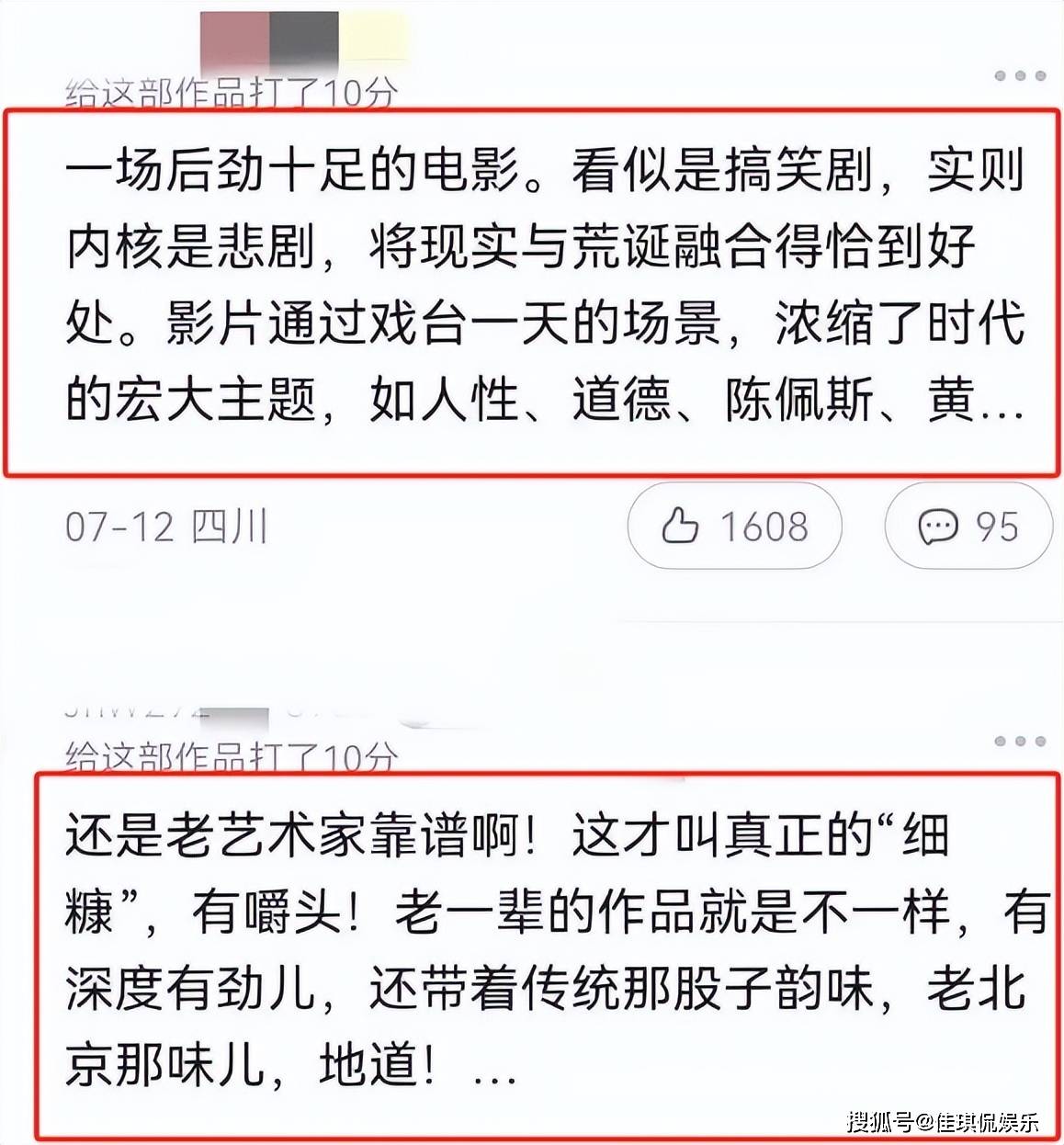Viewport: 1064px width, 1145px height.
Task: Like the review from Sichuan with 1608 likes
Action: click(733, 527)
